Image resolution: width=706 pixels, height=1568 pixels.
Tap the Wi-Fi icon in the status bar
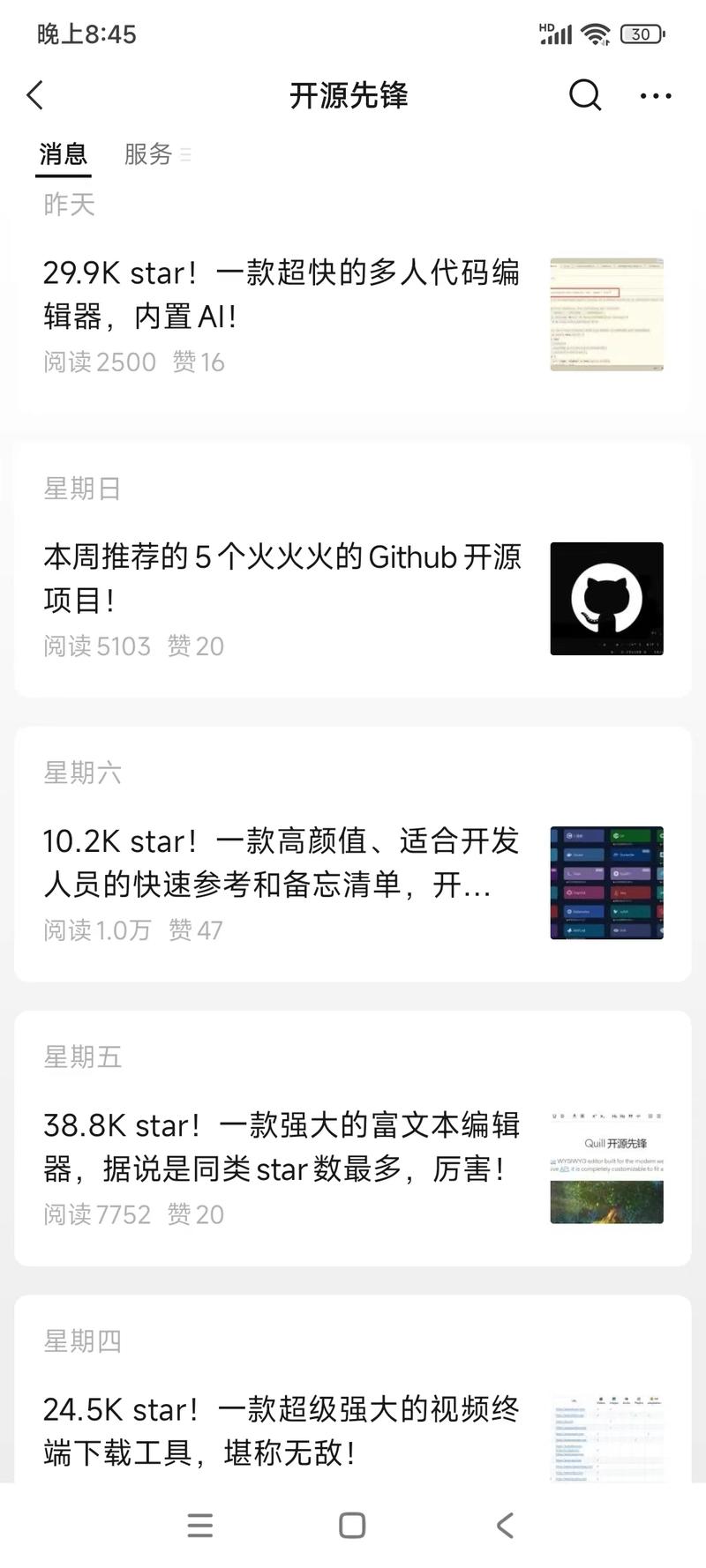point(595,34)
